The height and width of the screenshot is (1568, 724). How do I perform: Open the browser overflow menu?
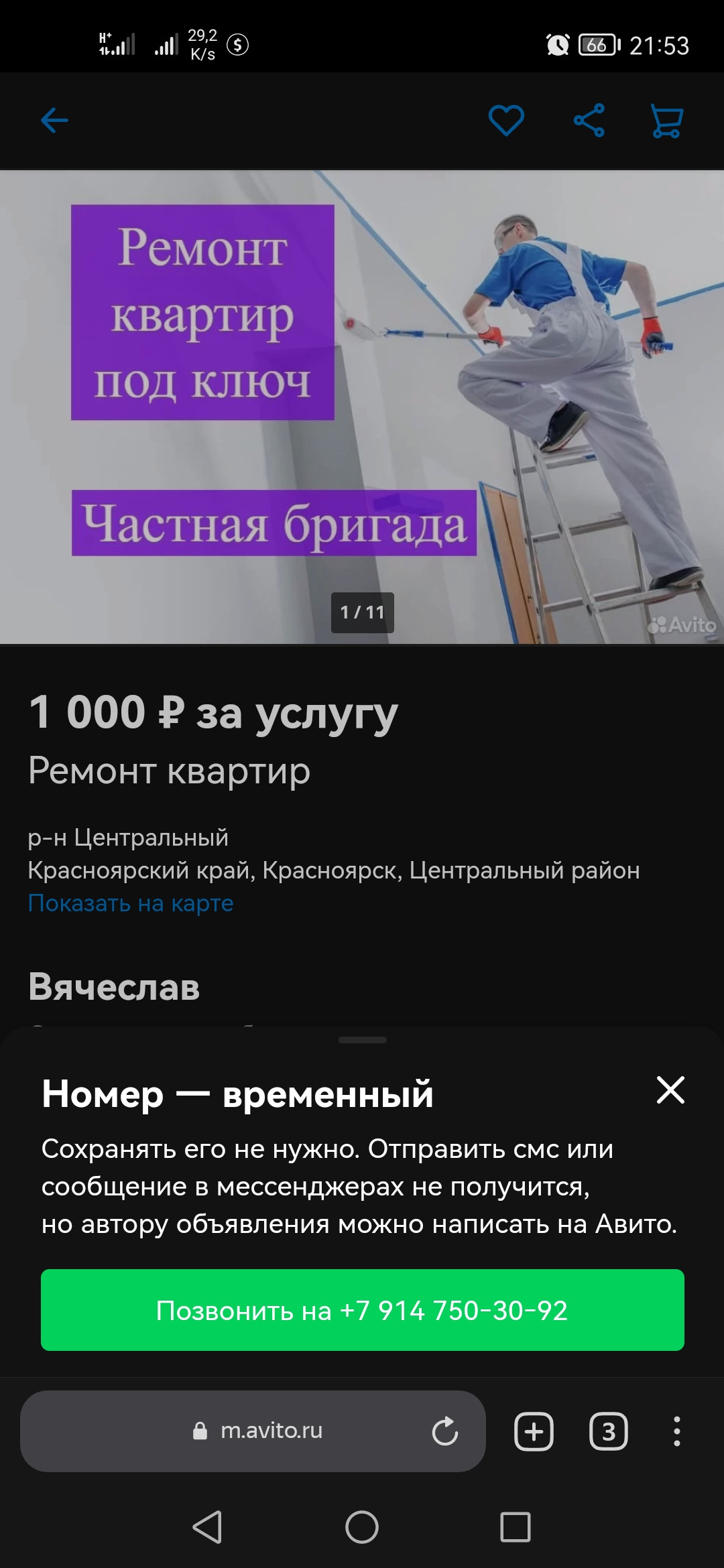tap(677, 1431)
